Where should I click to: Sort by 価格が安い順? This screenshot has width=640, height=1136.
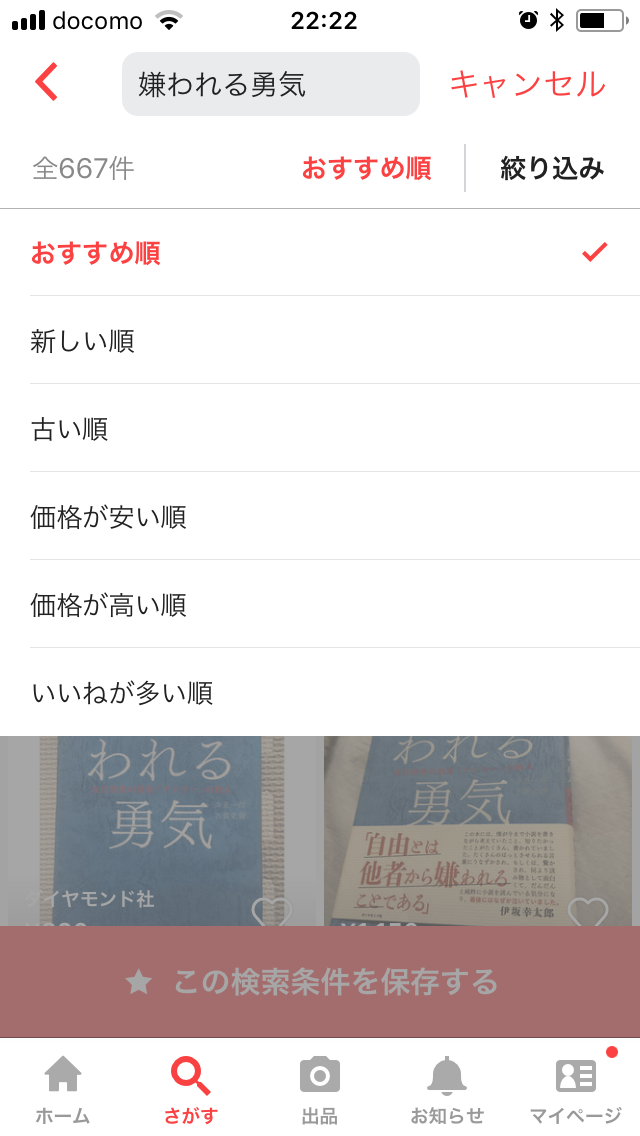320,517
